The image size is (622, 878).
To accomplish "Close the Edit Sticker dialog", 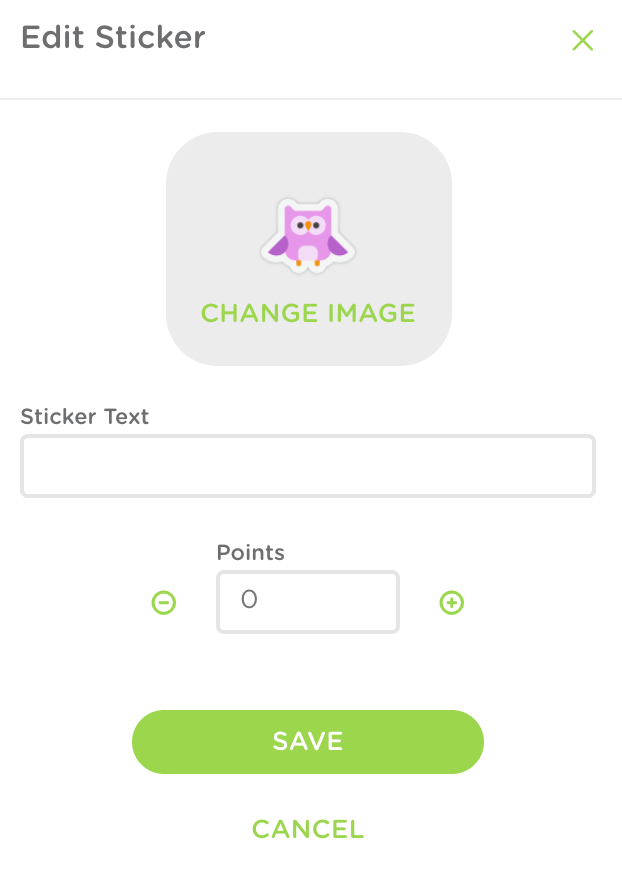I will click(582, 40).
